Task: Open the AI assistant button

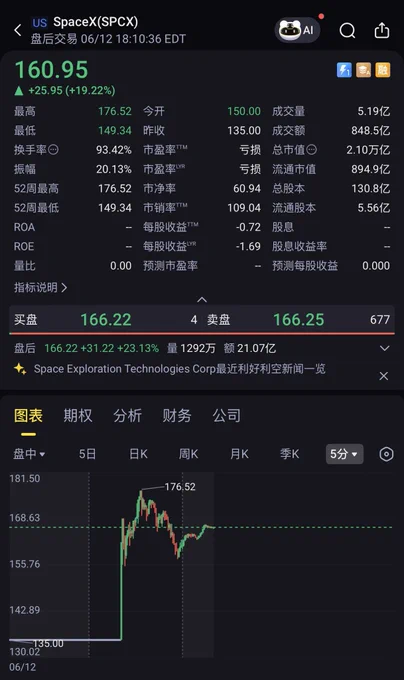Action: [297, 30]
